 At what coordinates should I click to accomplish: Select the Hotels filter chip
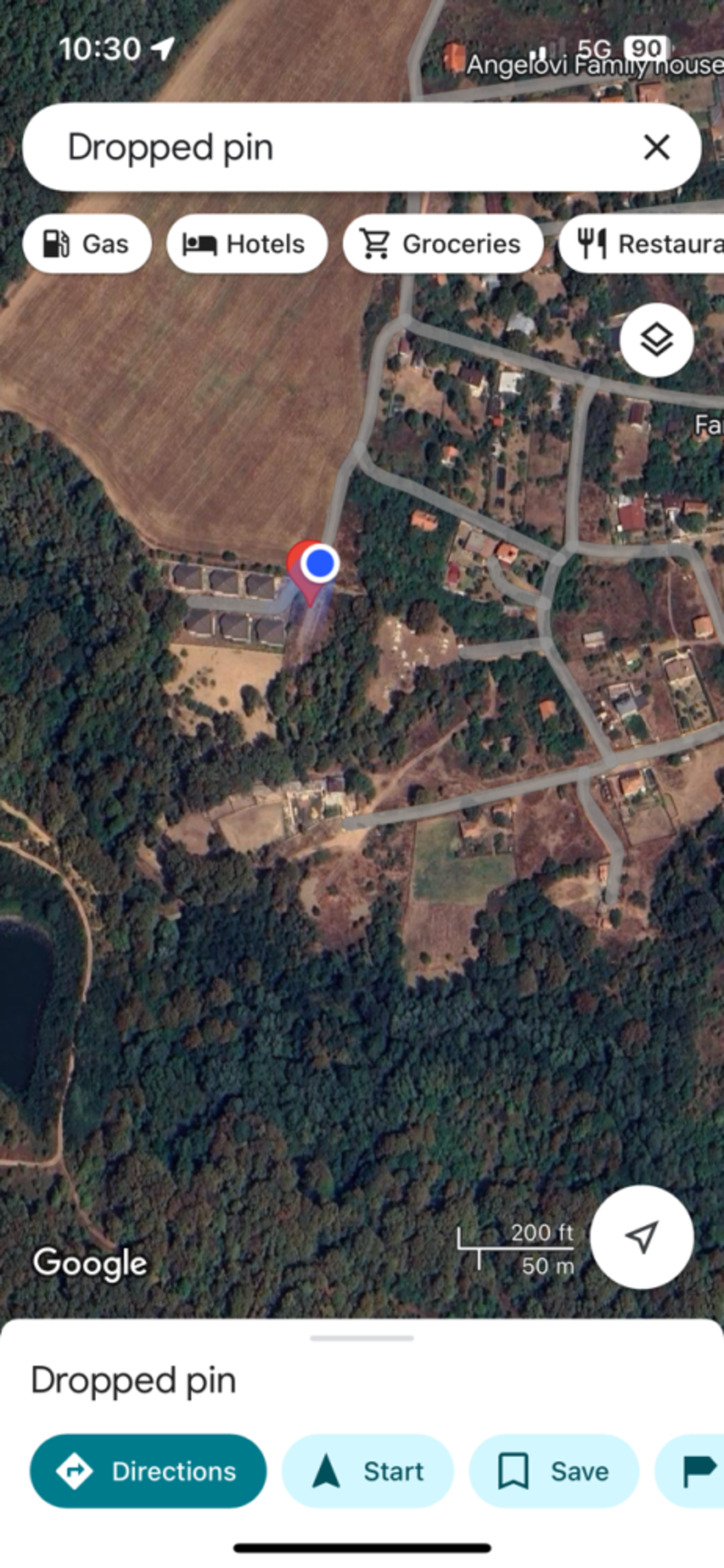247,244
